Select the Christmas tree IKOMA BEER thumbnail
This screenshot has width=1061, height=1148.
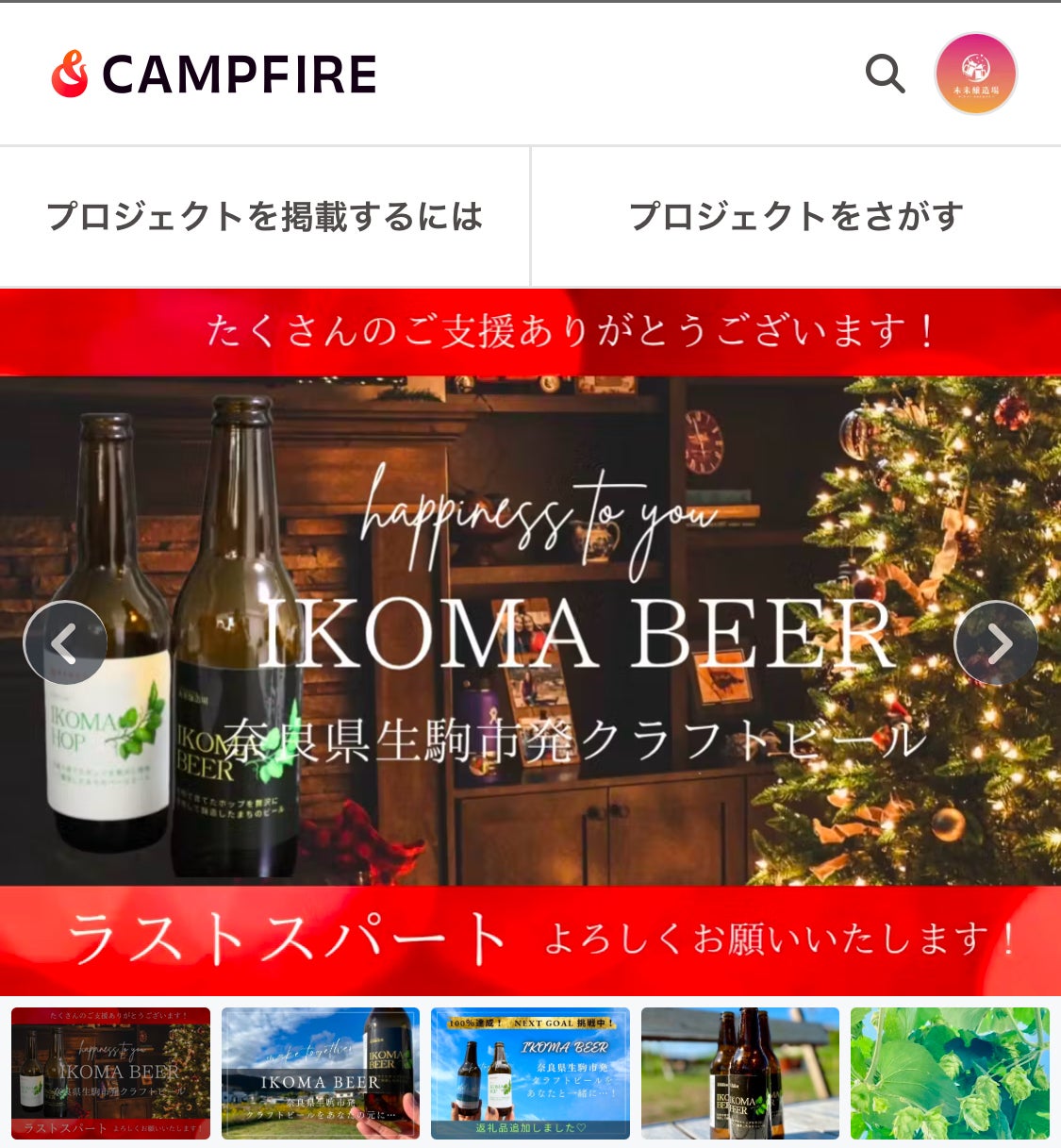click(x=110, y=1073)
